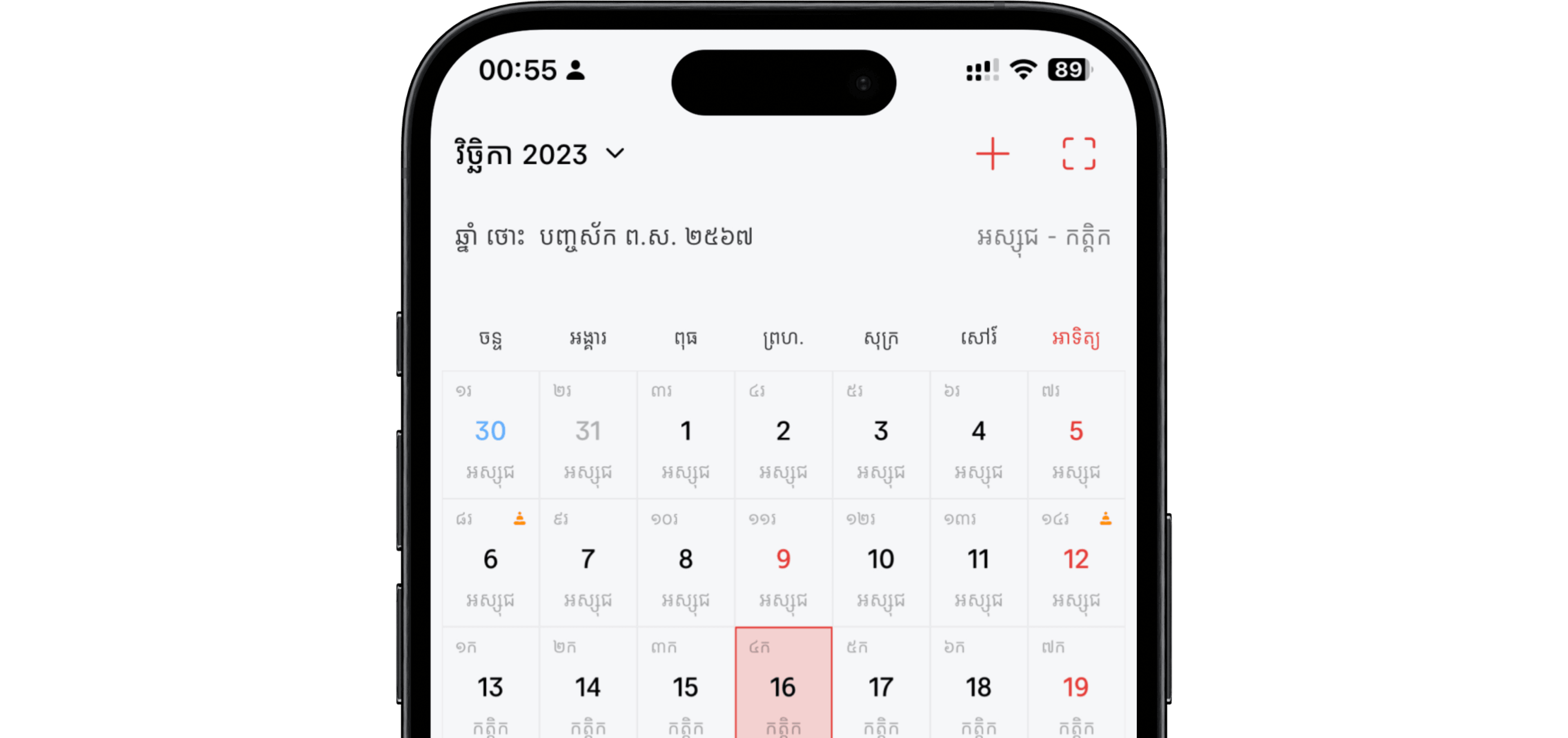Select Sunday November 5

(1076, 434)
